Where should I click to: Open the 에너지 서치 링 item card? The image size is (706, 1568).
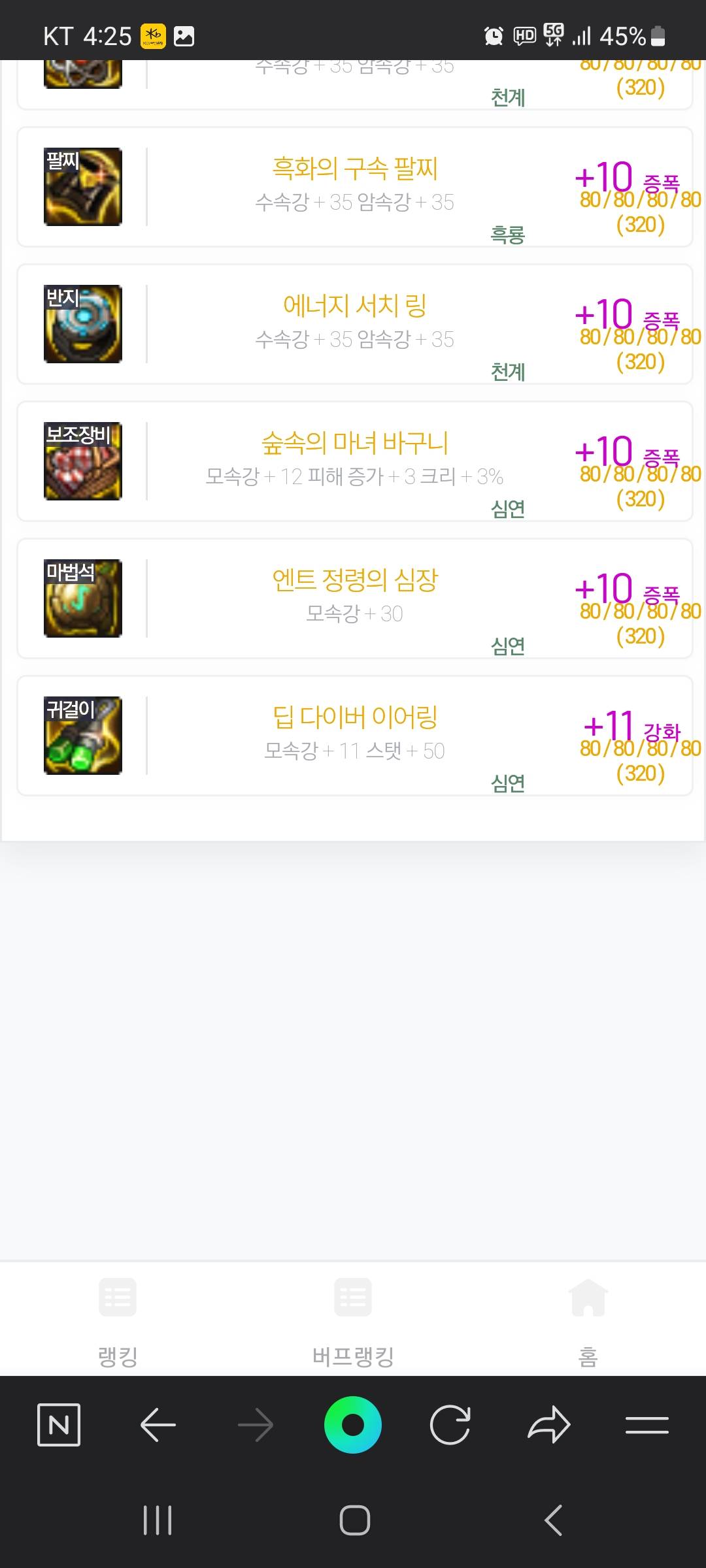point(354,324)
